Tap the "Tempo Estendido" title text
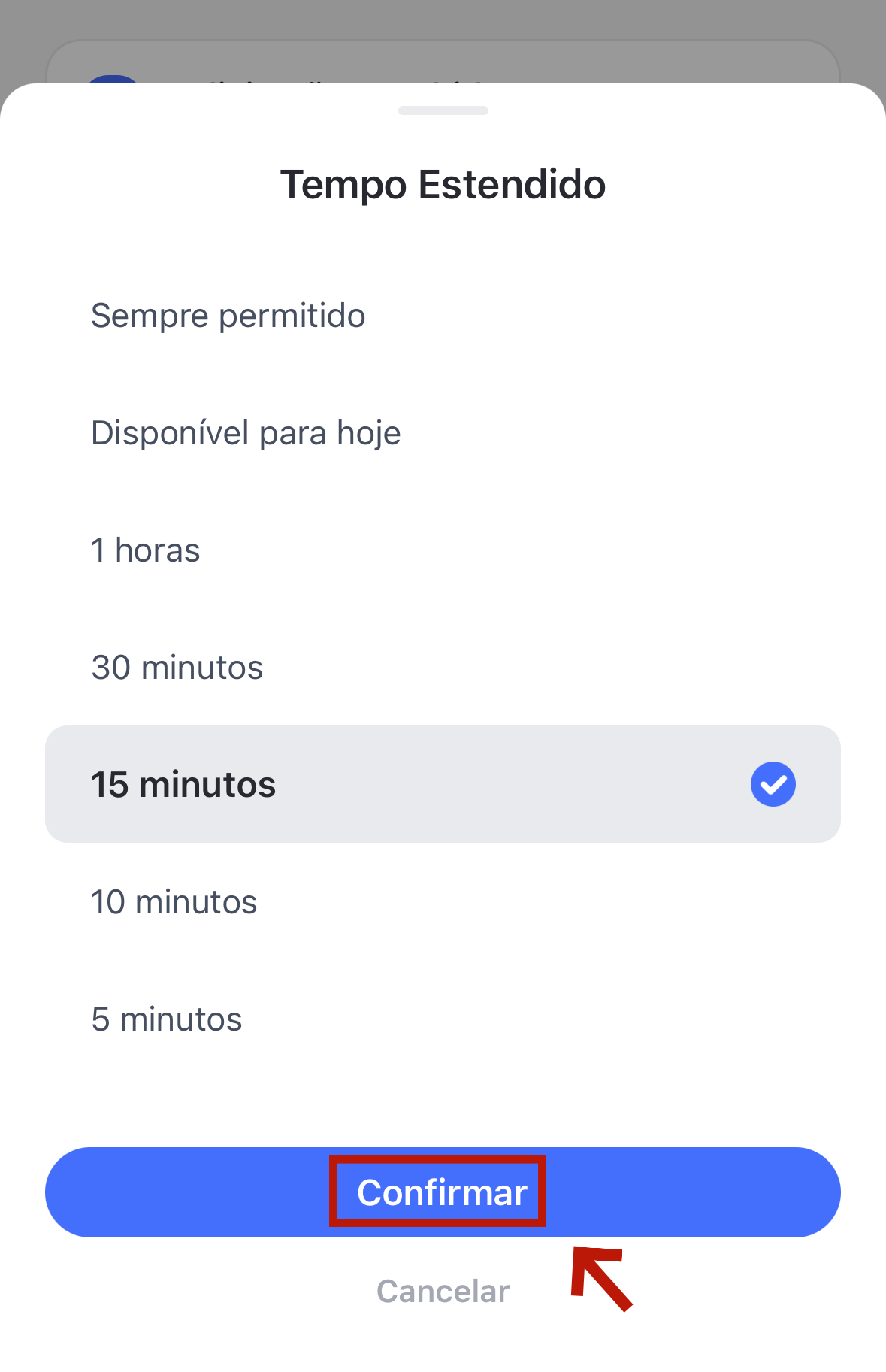Screen dimensions: 886x1372 (443, 184)
